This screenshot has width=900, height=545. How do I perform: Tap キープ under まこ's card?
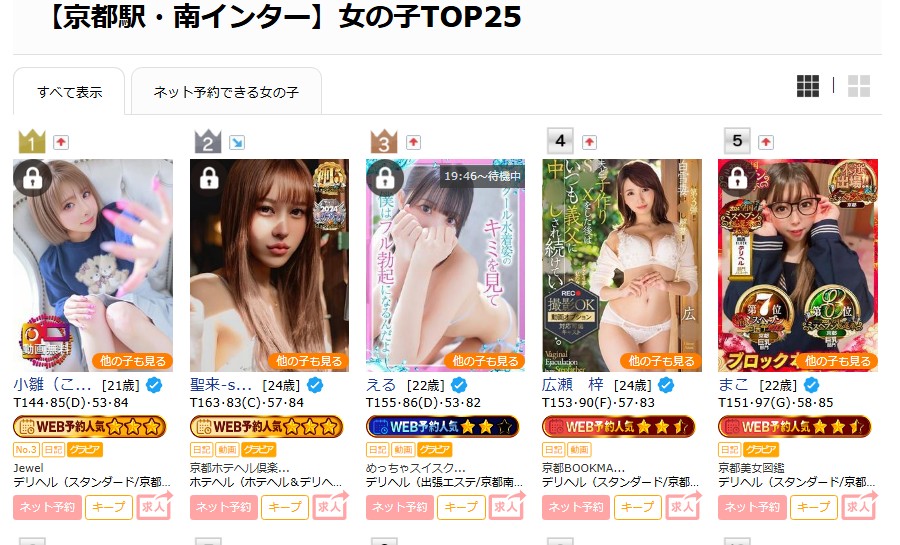tap(813, 507)
